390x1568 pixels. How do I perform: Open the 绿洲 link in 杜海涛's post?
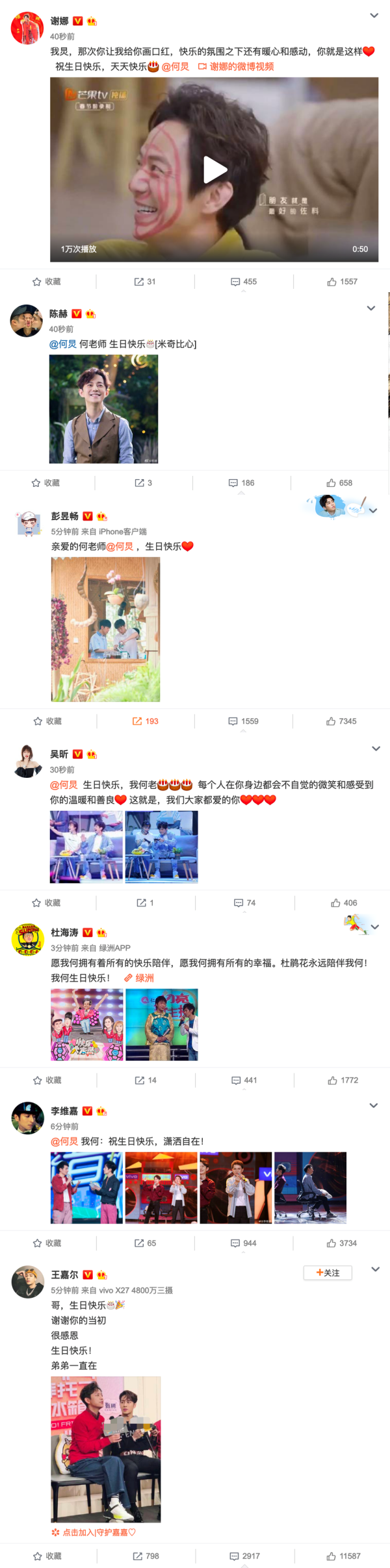139,978
